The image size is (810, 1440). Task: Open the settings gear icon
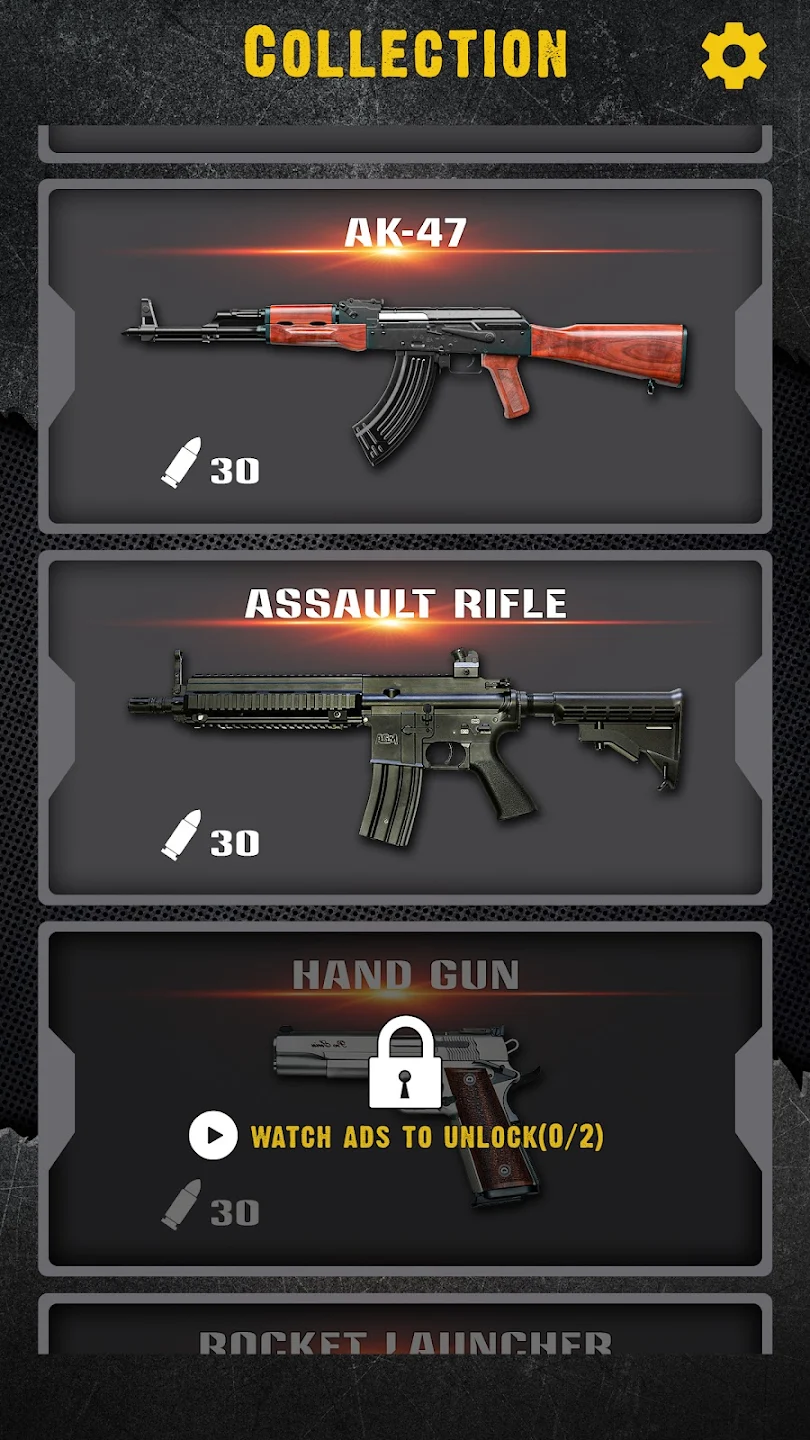tap(734, 55)
